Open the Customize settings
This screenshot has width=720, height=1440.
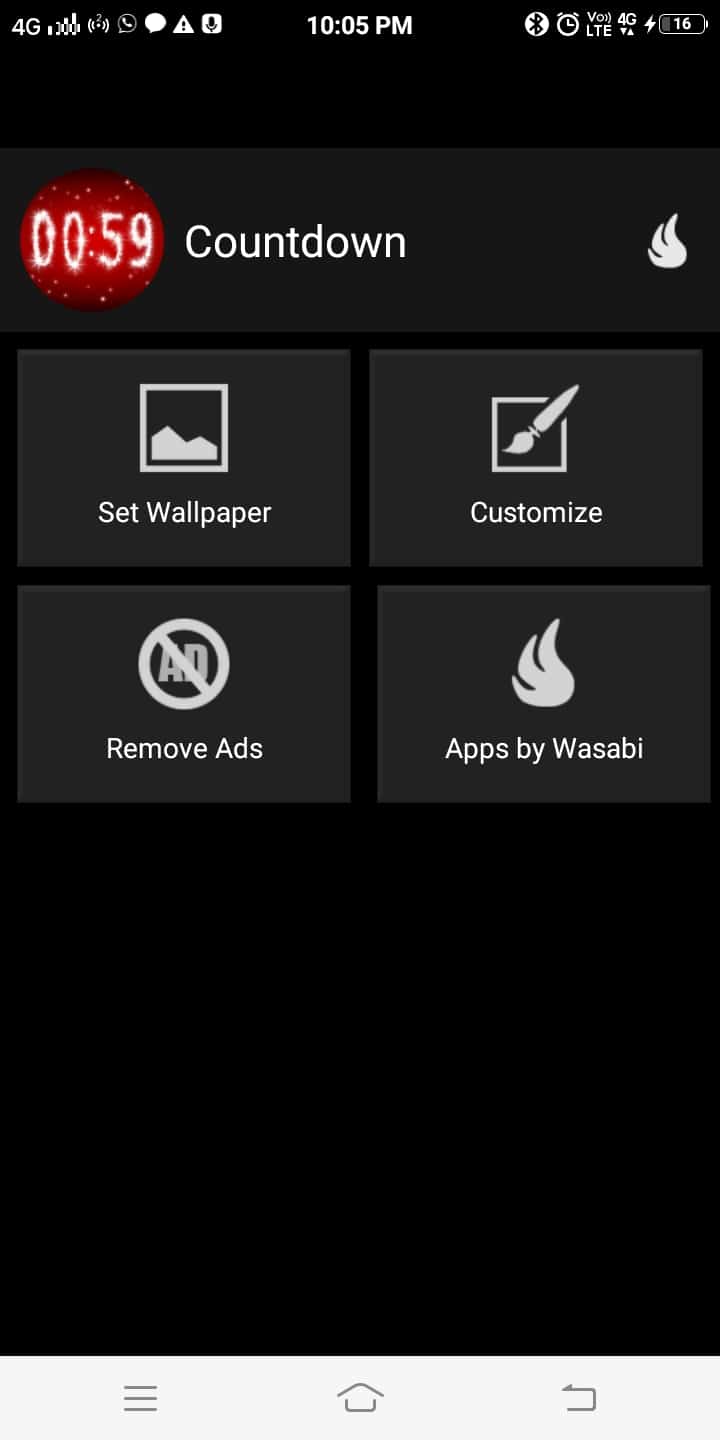[x=536, y=458]
